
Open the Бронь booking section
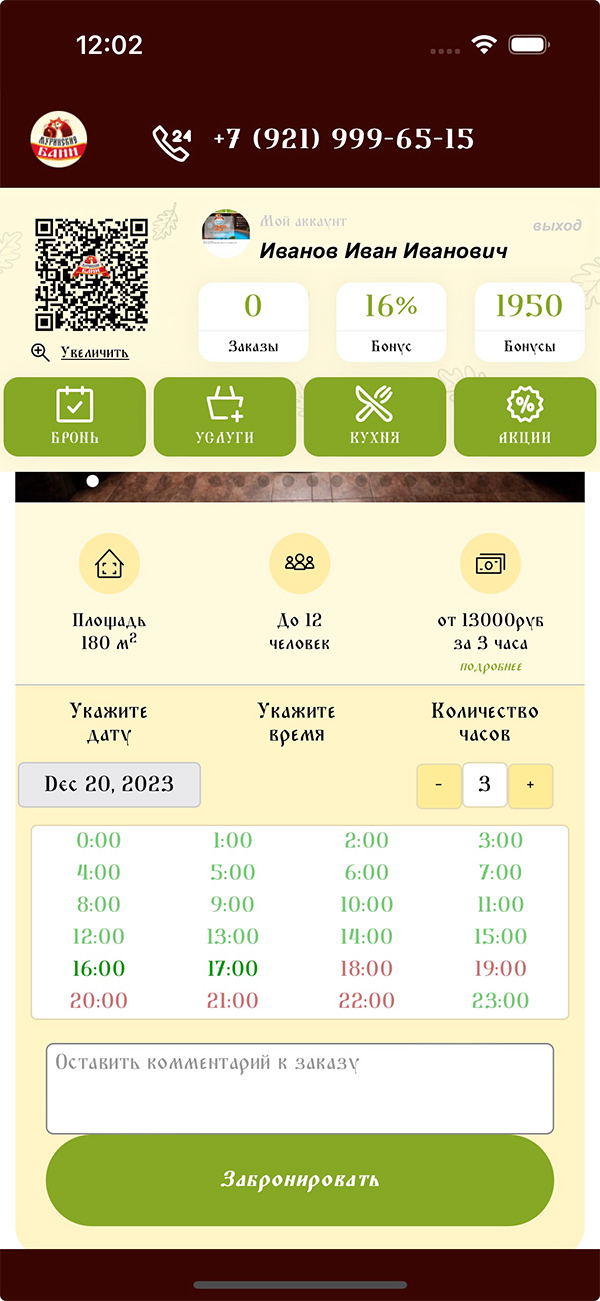pos(75,416)
